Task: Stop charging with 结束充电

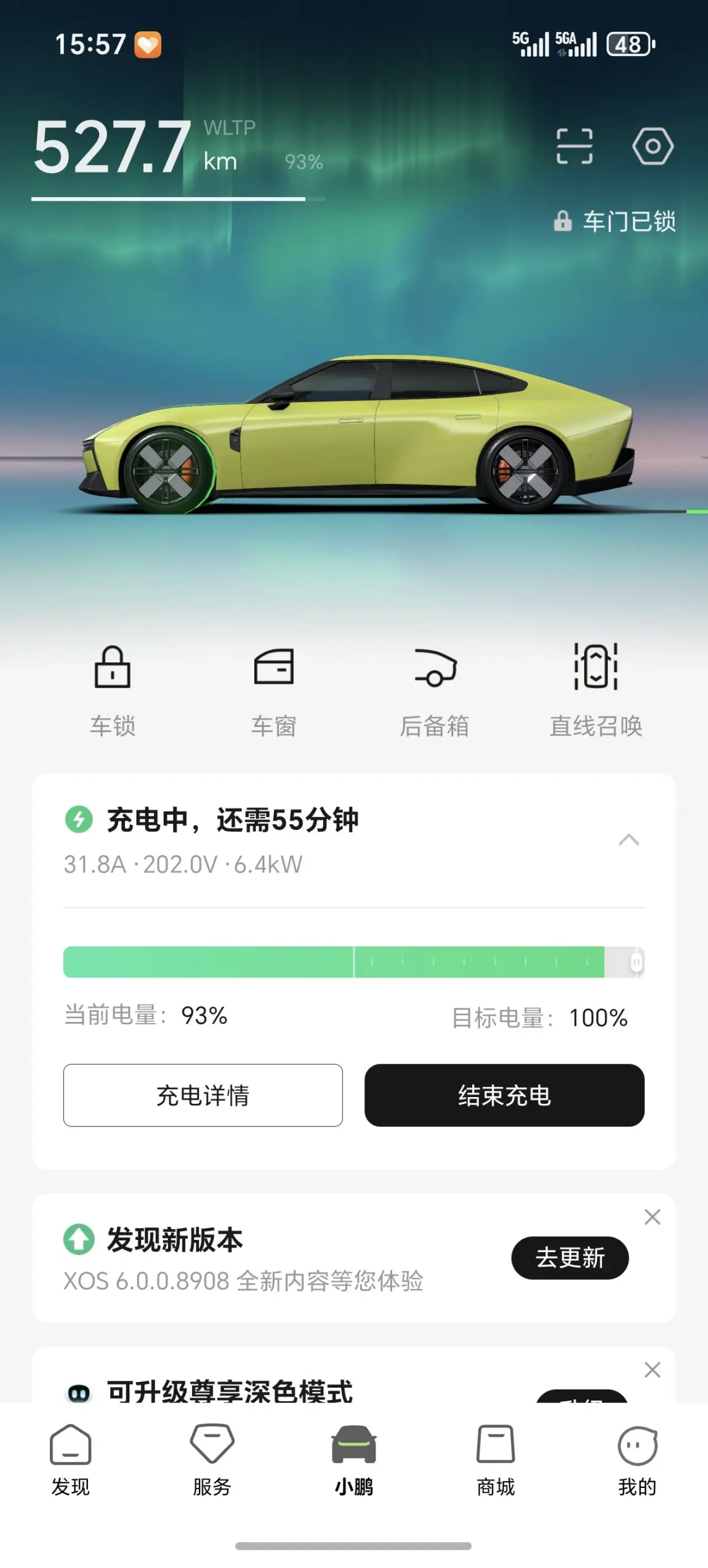Action: 504,1095
